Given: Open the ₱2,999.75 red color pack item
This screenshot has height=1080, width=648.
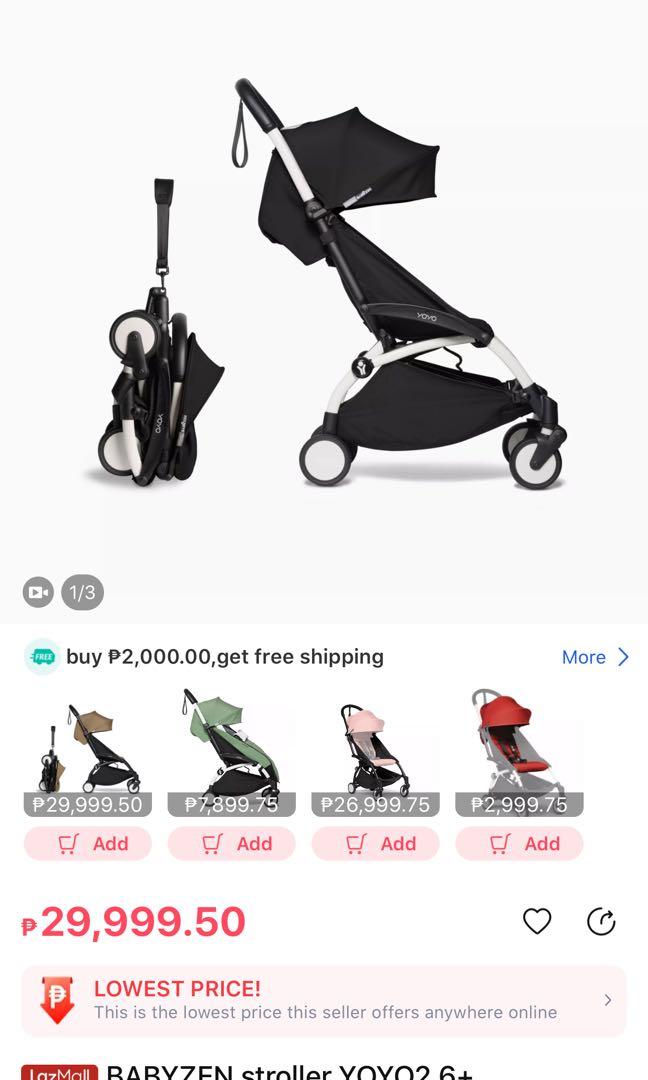Looking at the screenshot, I should point(520,745).
